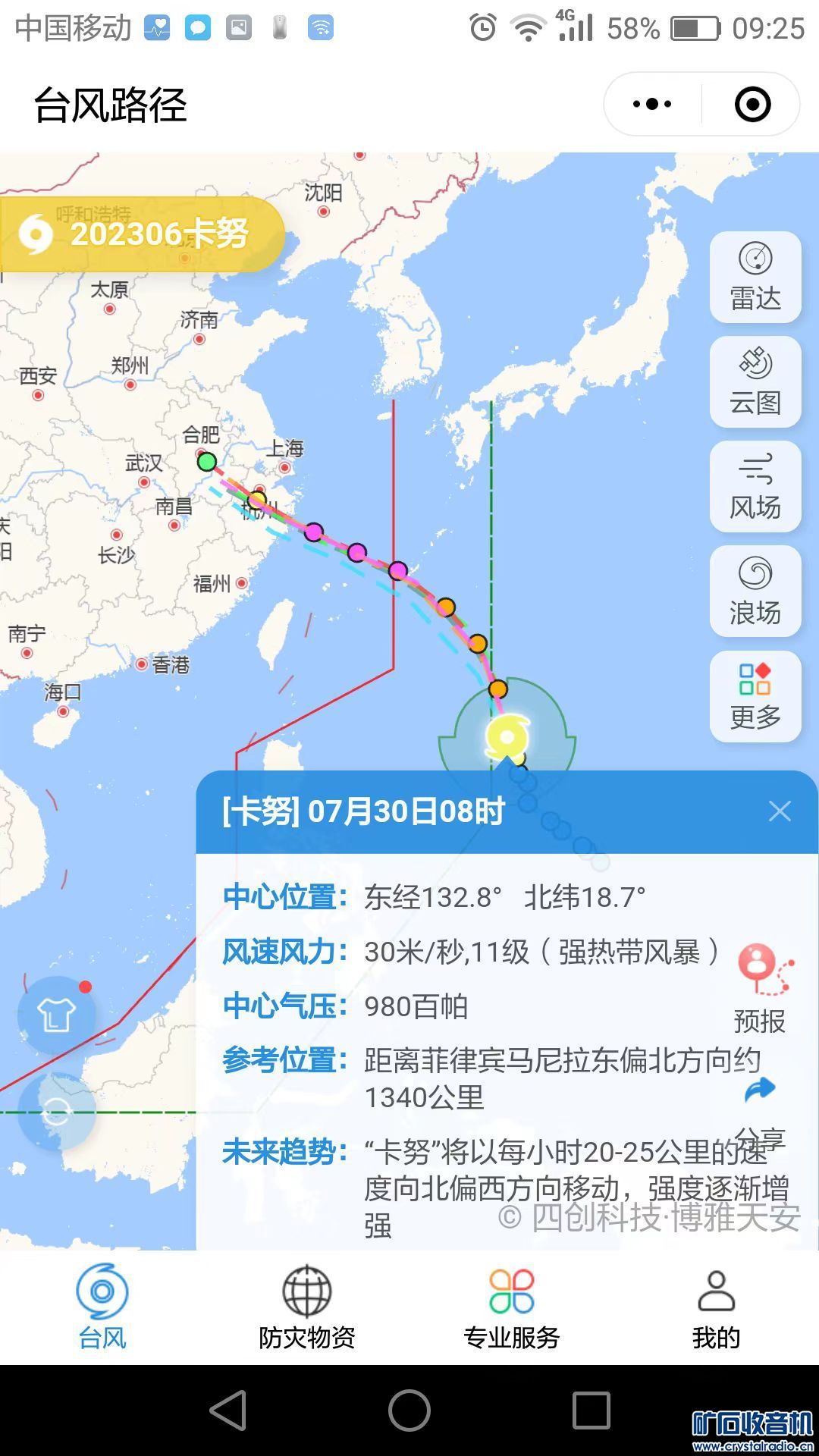Tap the system home button
Image resolution: width=819 pixels, height=1456 pixels.
(409, 1410)
